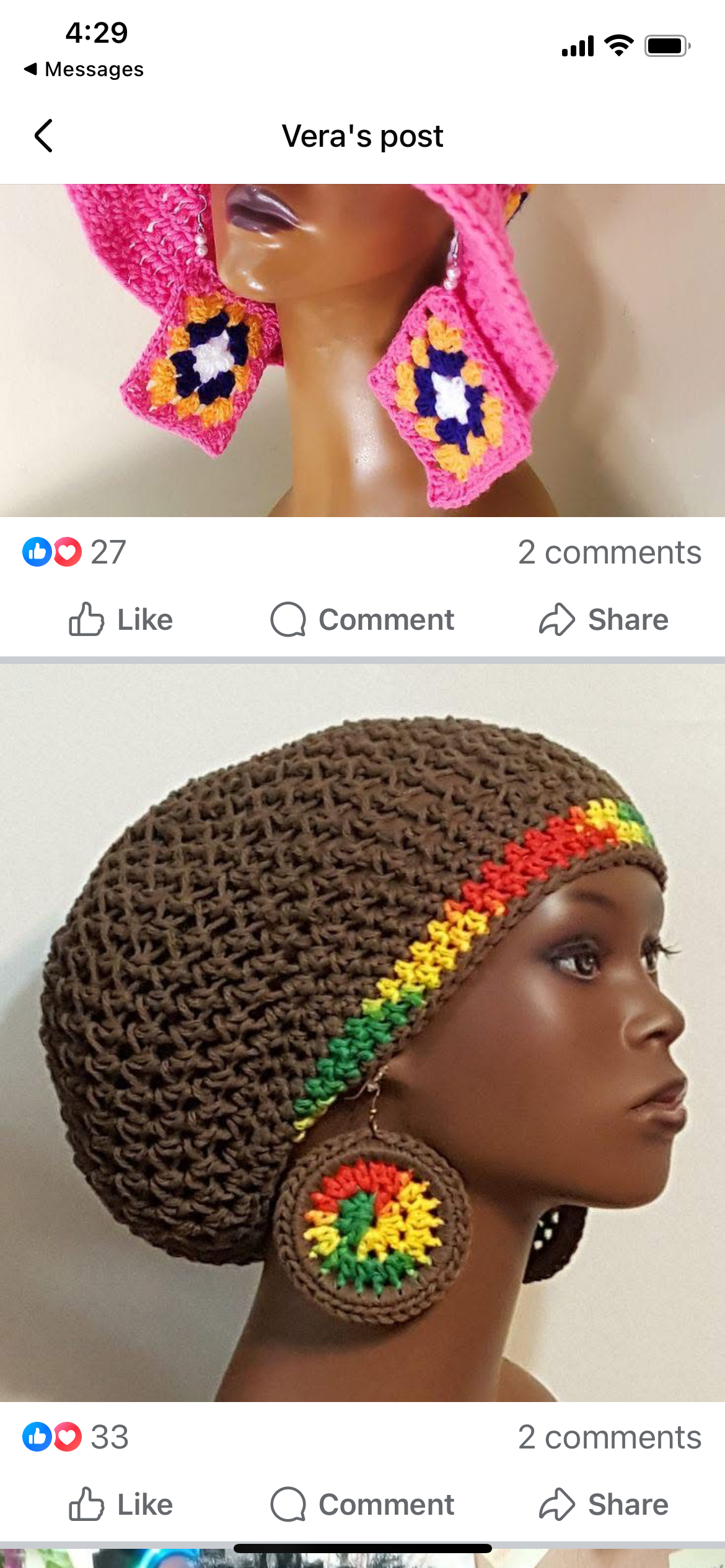View the 27 reactions on pink hat photo
The image size is (725, 1568).
click(x=75, y=552)
